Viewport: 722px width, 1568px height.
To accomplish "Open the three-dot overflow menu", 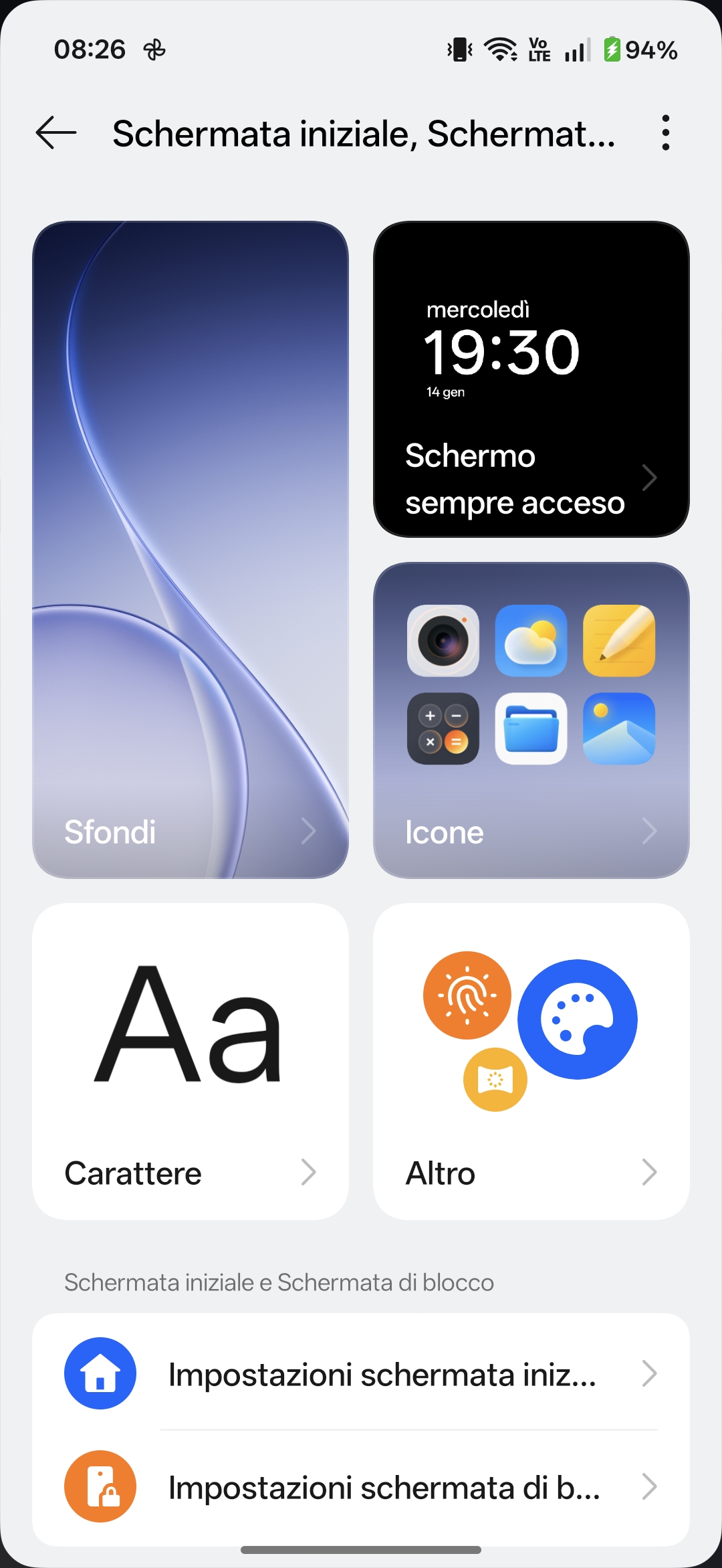I will 665,132.
